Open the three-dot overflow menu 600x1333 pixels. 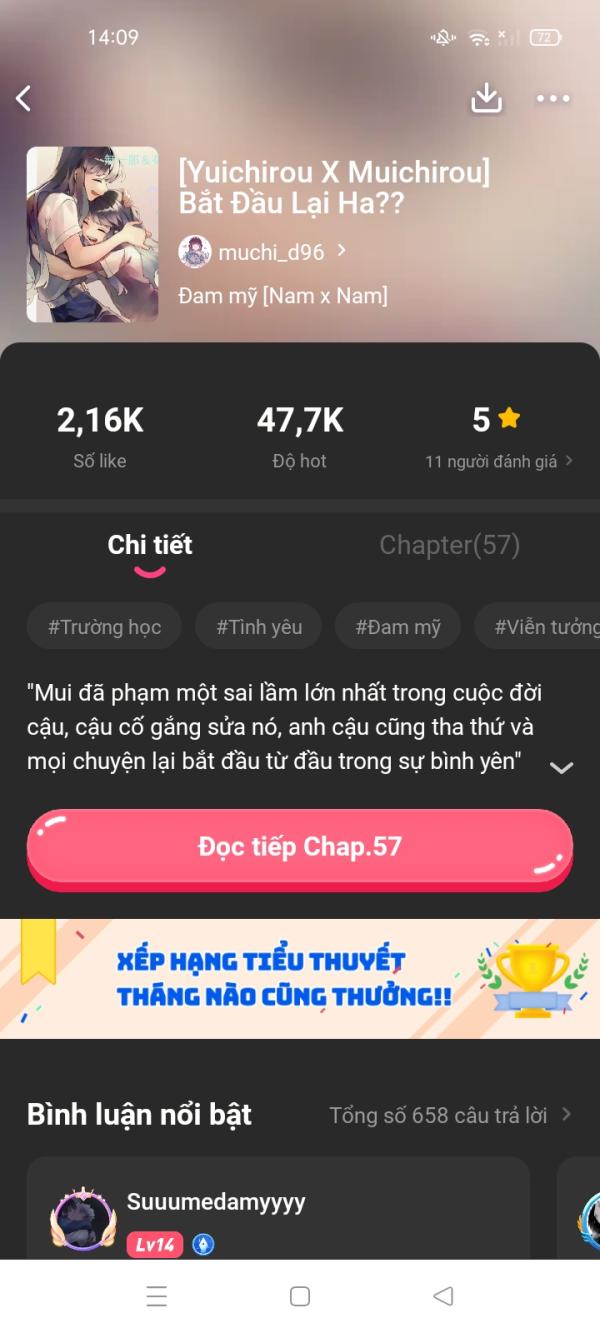pos(553,98)
